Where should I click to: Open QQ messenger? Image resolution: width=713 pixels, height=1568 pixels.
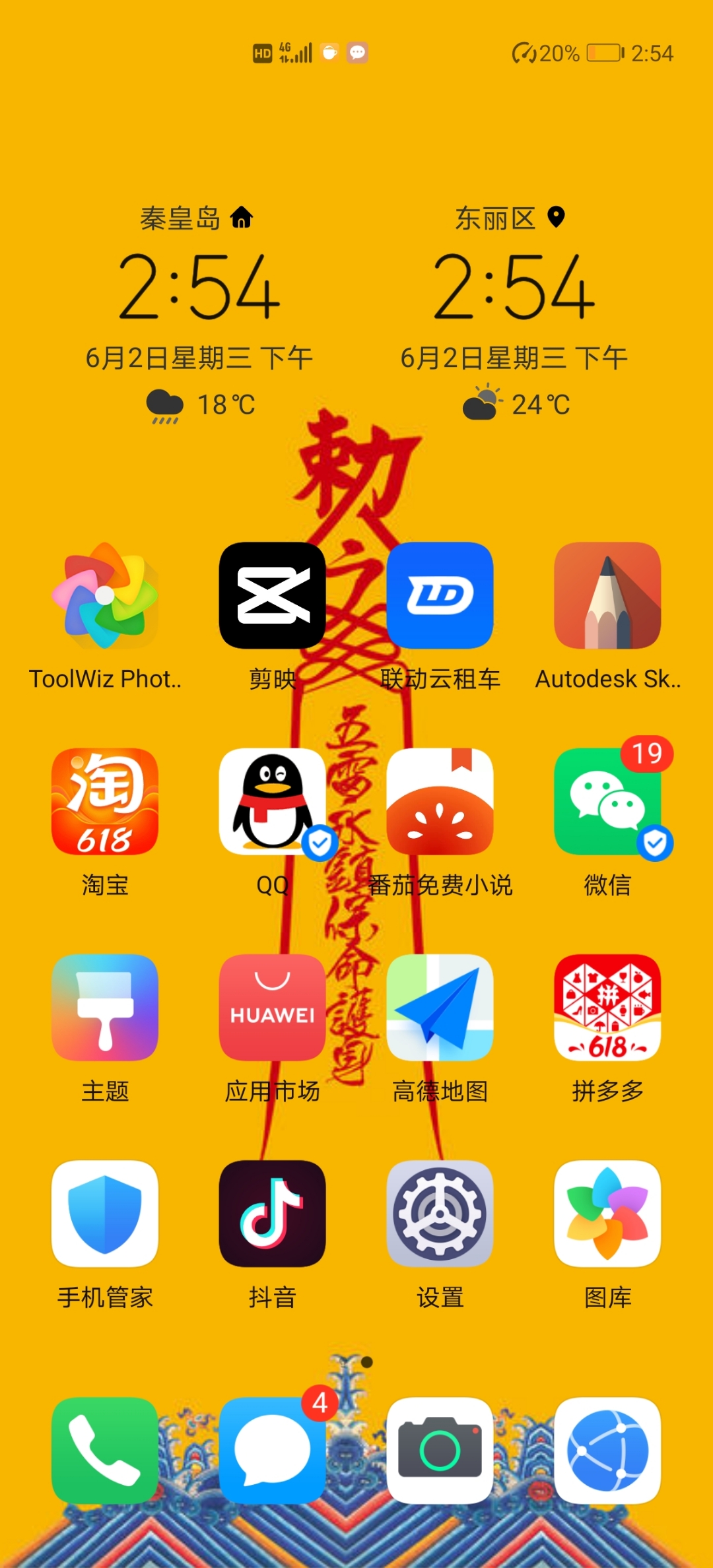[272, 801]
